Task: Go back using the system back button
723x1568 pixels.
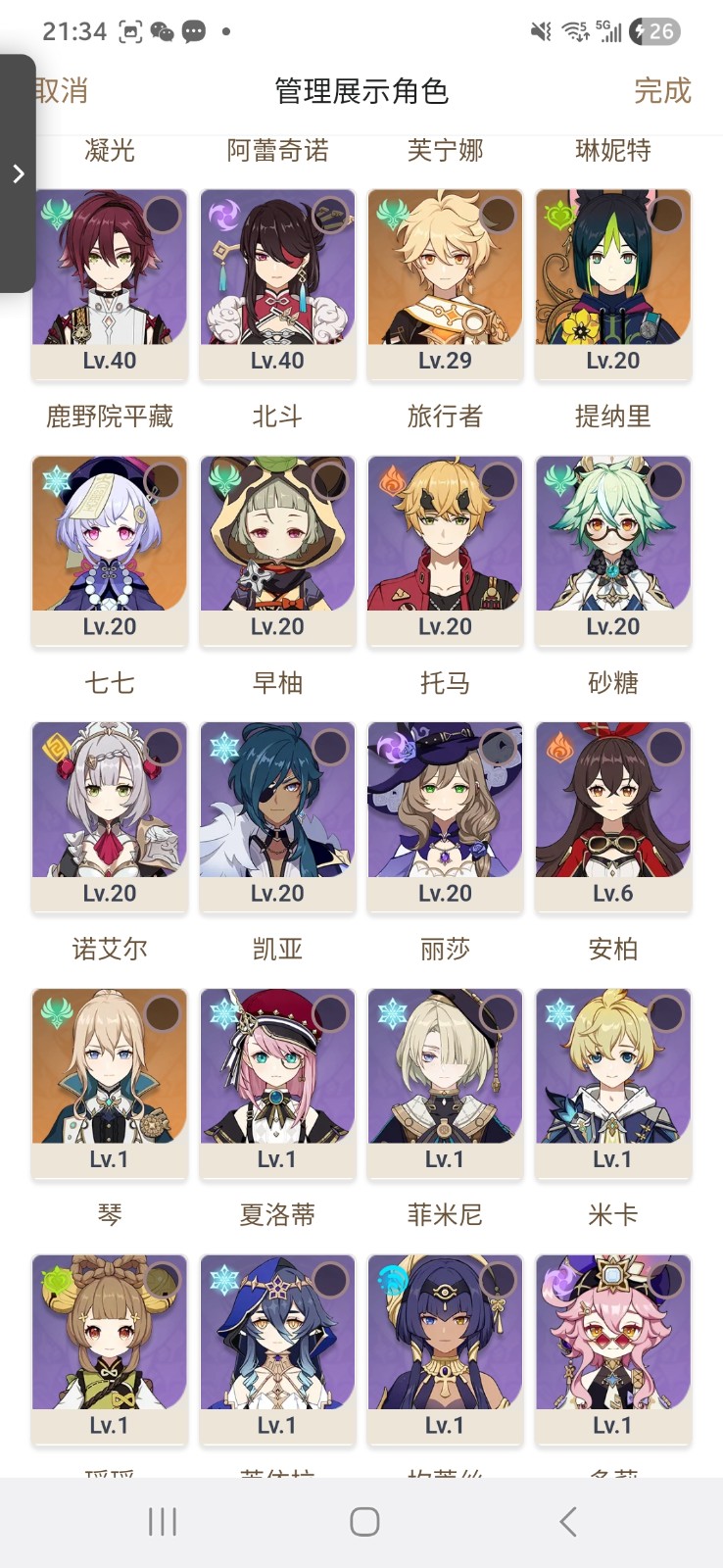Action: coord(567,1522)
